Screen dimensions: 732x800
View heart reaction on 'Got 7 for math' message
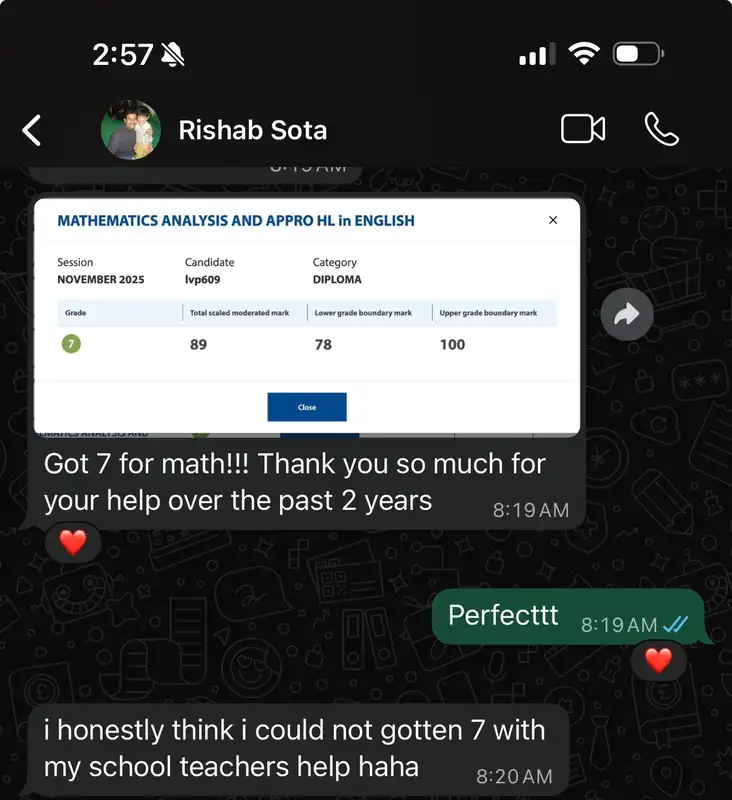point(73,542)
